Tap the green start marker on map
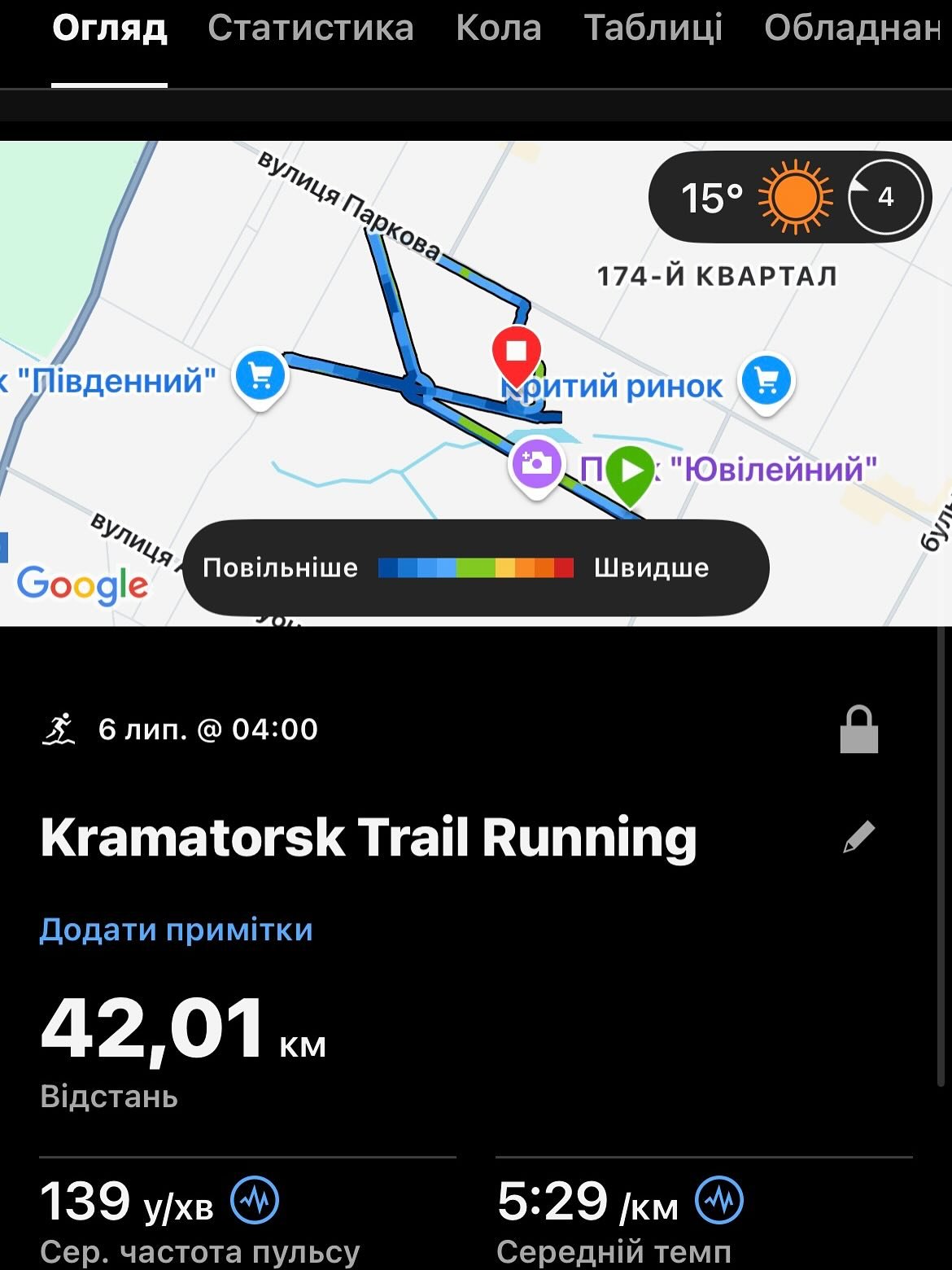This screenshot has height=1270, width=952. [x=630, y=472]
